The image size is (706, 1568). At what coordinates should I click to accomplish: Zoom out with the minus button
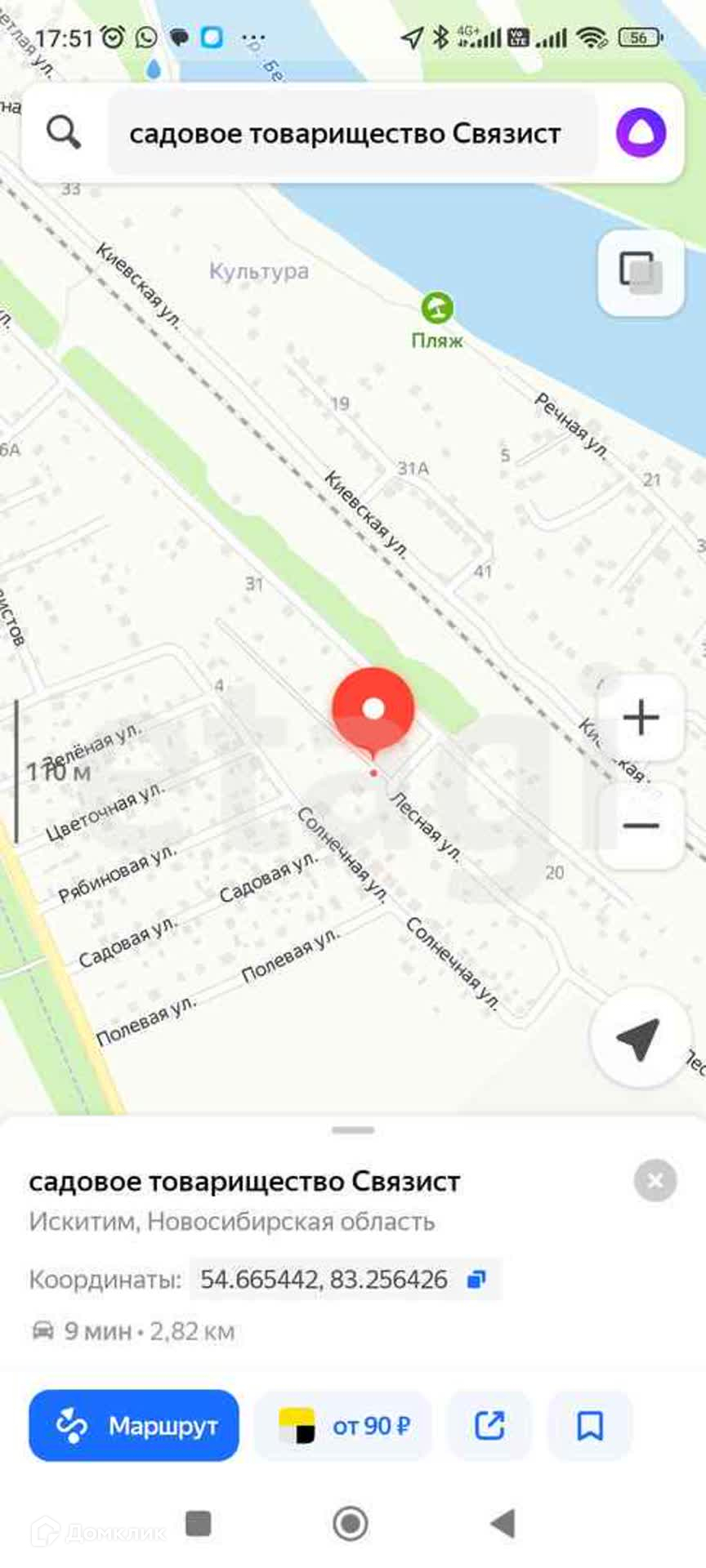(x=641, y=826)
